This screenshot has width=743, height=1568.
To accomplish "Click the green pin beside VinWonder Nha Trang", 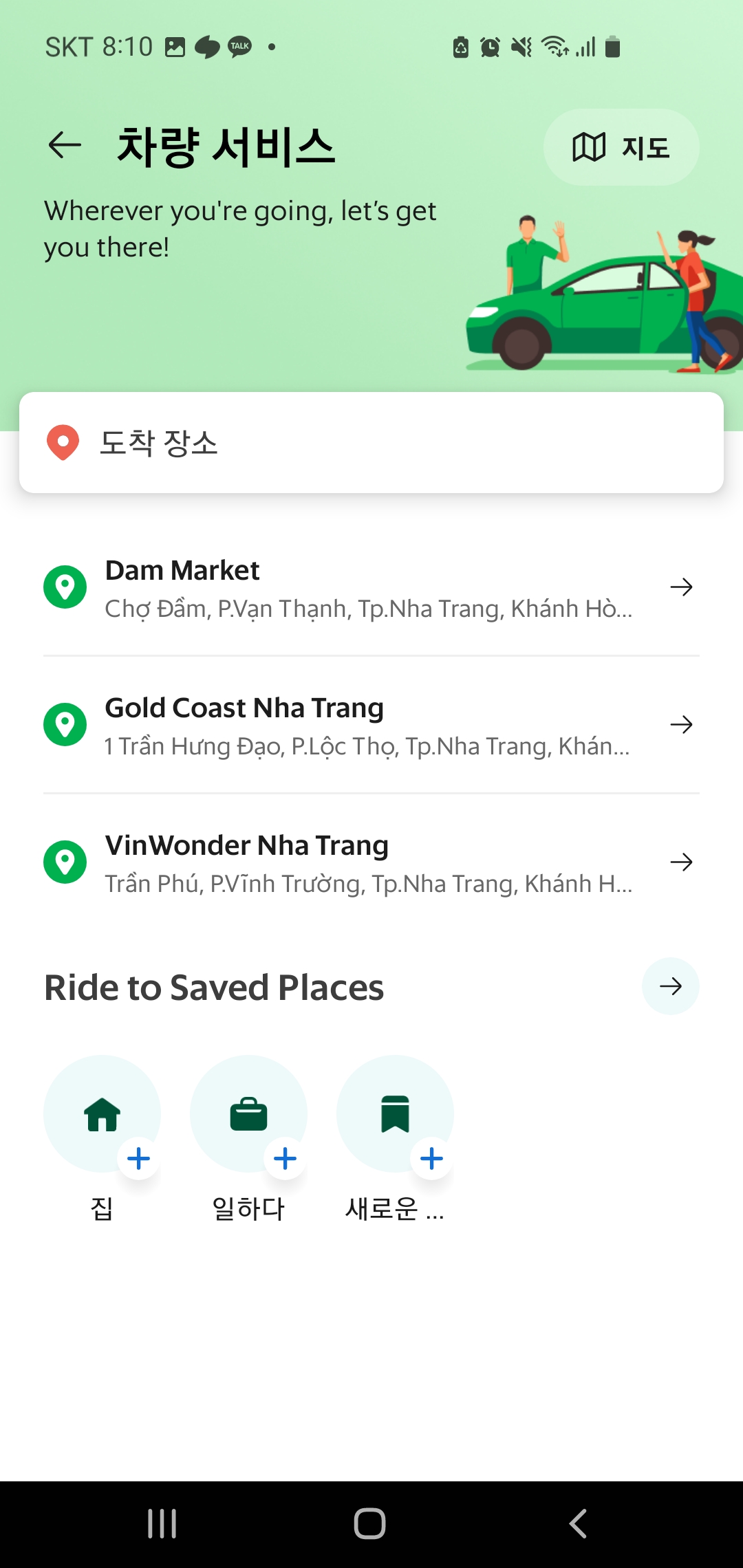I will (64, 862).
